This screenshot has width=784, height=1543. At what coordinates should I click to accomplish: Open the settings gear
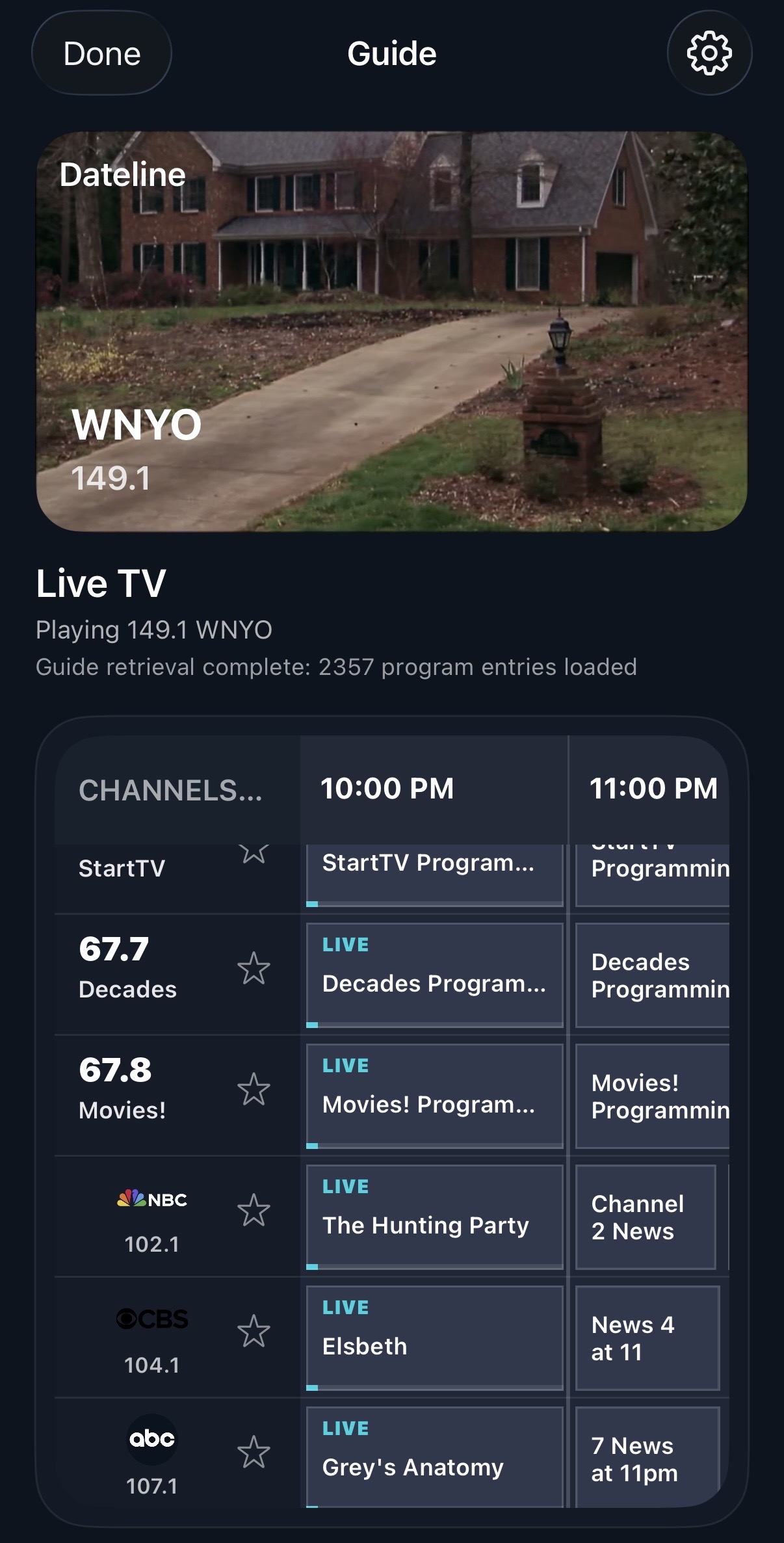point(709,53)
